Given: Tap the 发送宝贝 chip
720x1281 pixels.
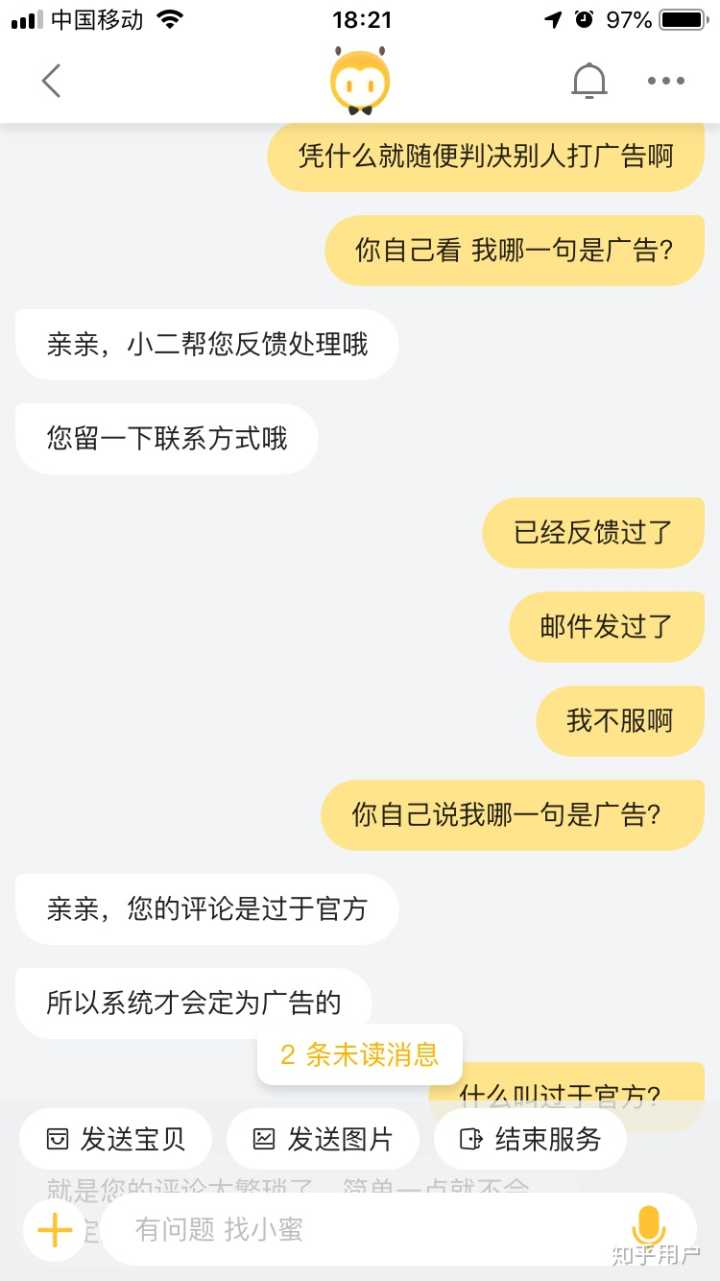Looking at the screenshot, I should point(116,1139).
